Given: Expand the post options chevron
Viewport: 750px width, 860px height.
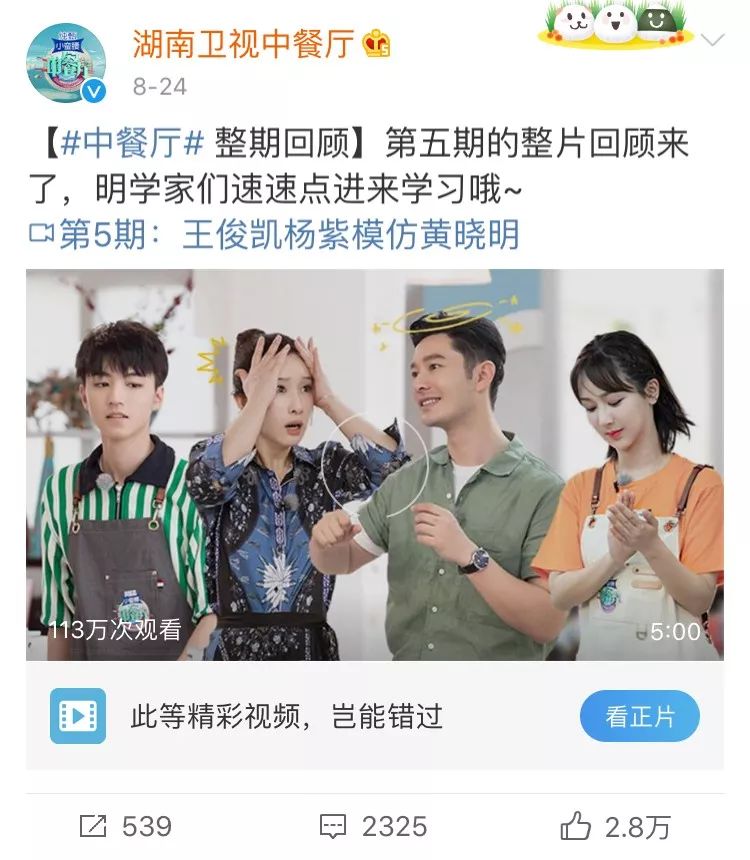Looking at the screenshot, I should [712, 41].
